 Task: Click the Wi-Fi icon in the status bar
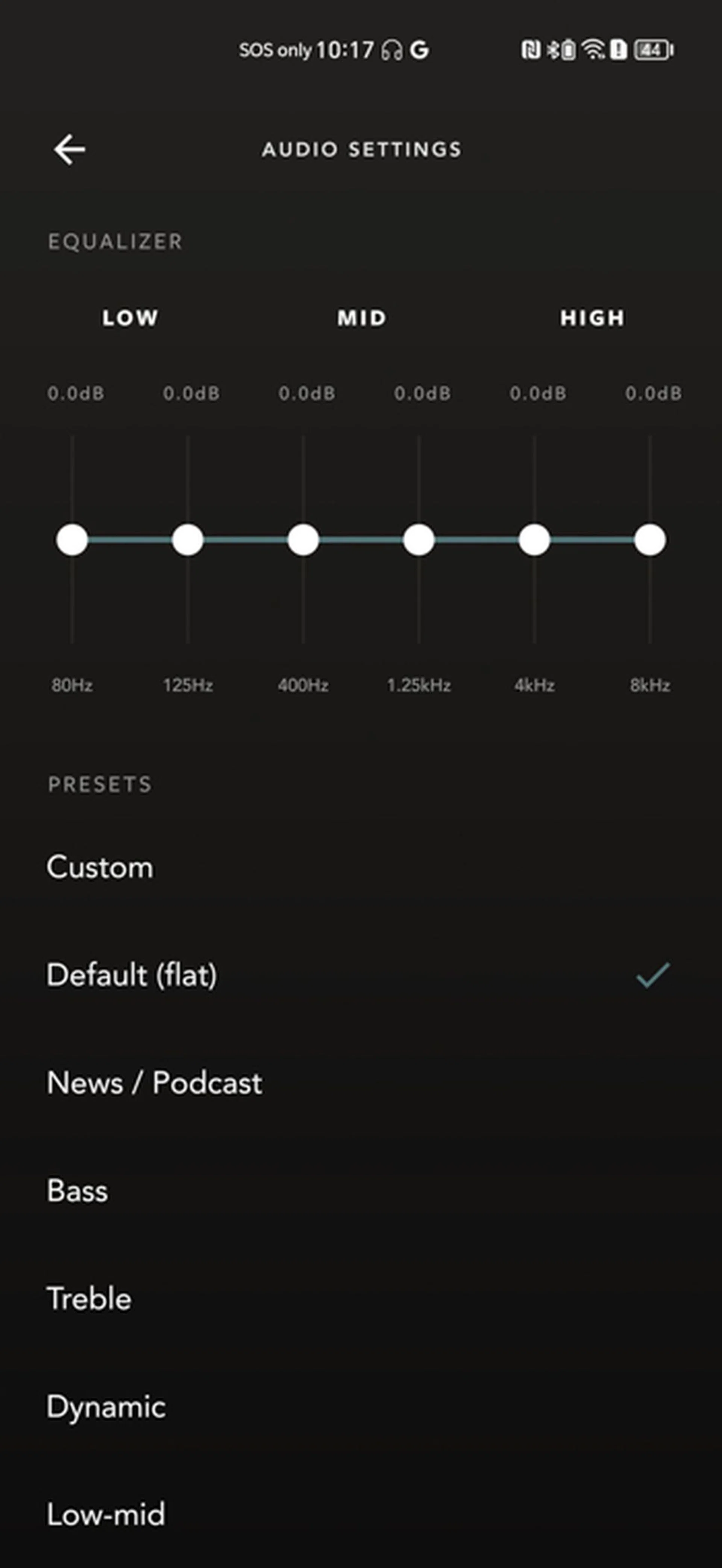pos(593,52)
